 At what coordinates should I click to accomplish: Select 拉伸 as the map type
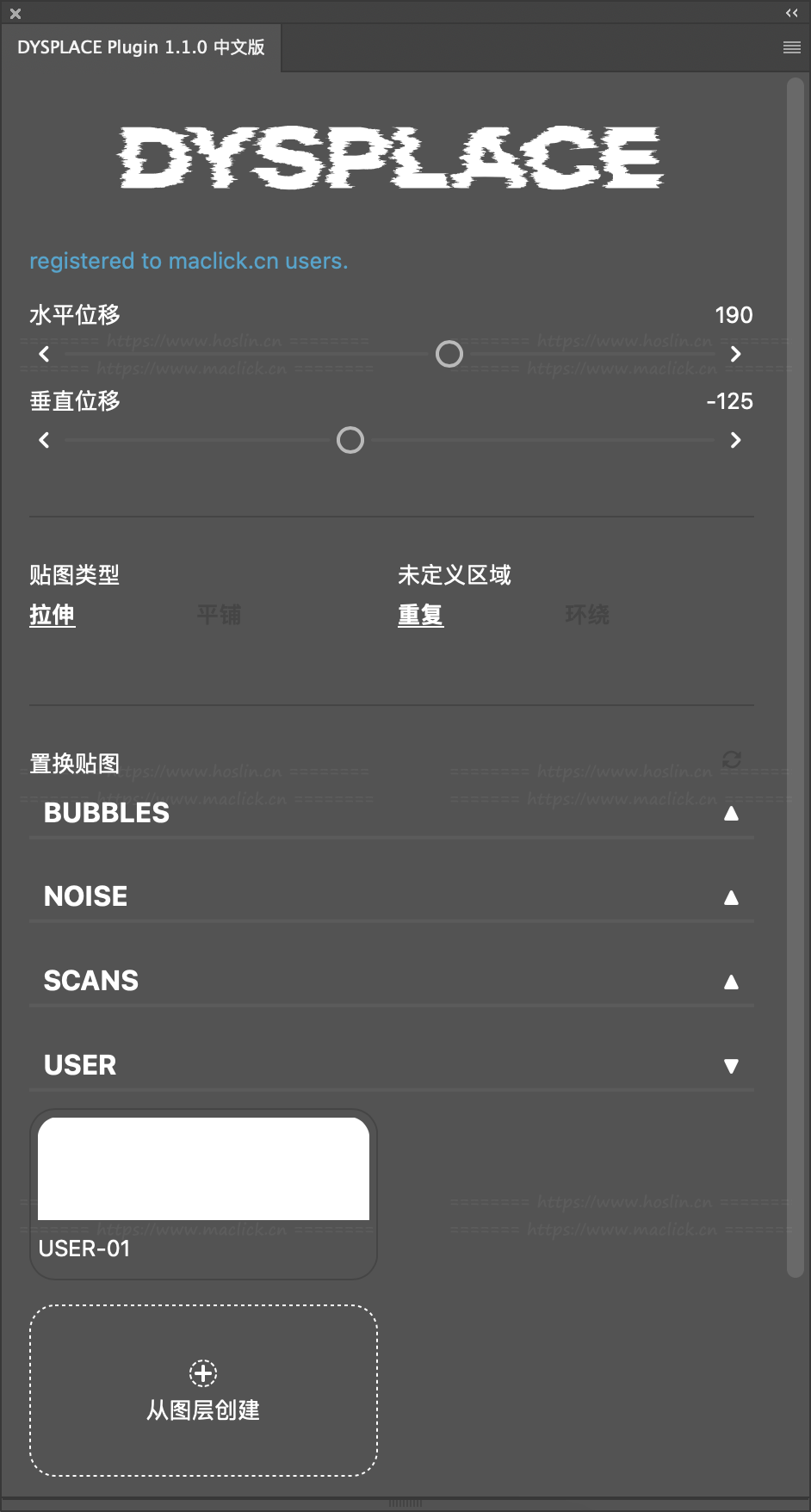pyautogui.click(x=53, y=615)
